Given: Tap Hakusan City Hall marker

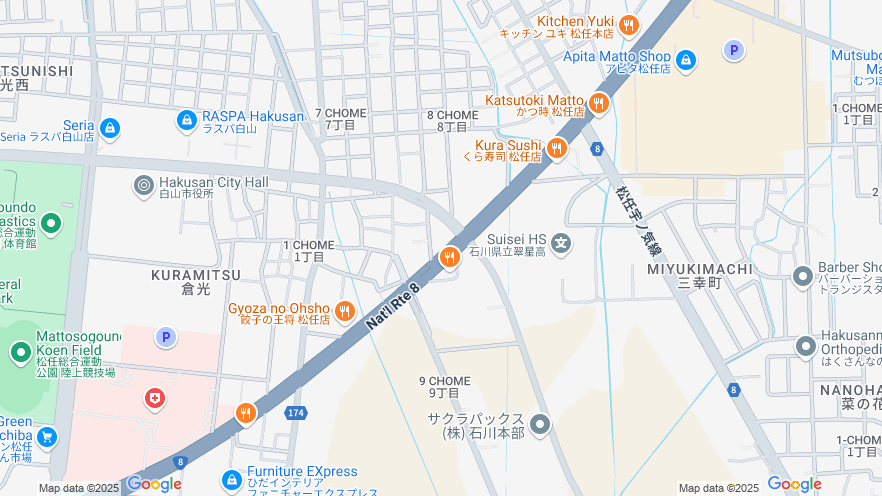Looking at the screenshot, I should [x=143, y=185].
